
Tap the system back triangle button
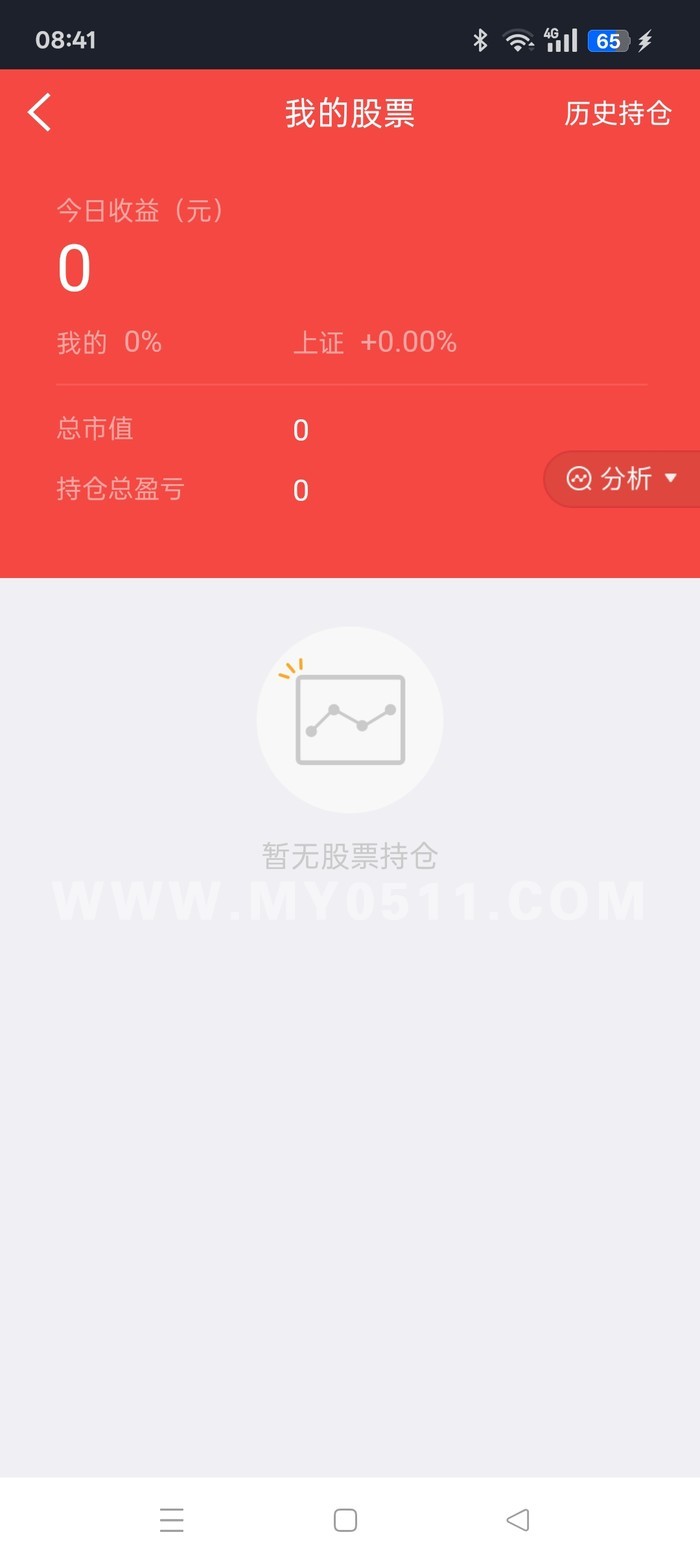(517, 1520)
